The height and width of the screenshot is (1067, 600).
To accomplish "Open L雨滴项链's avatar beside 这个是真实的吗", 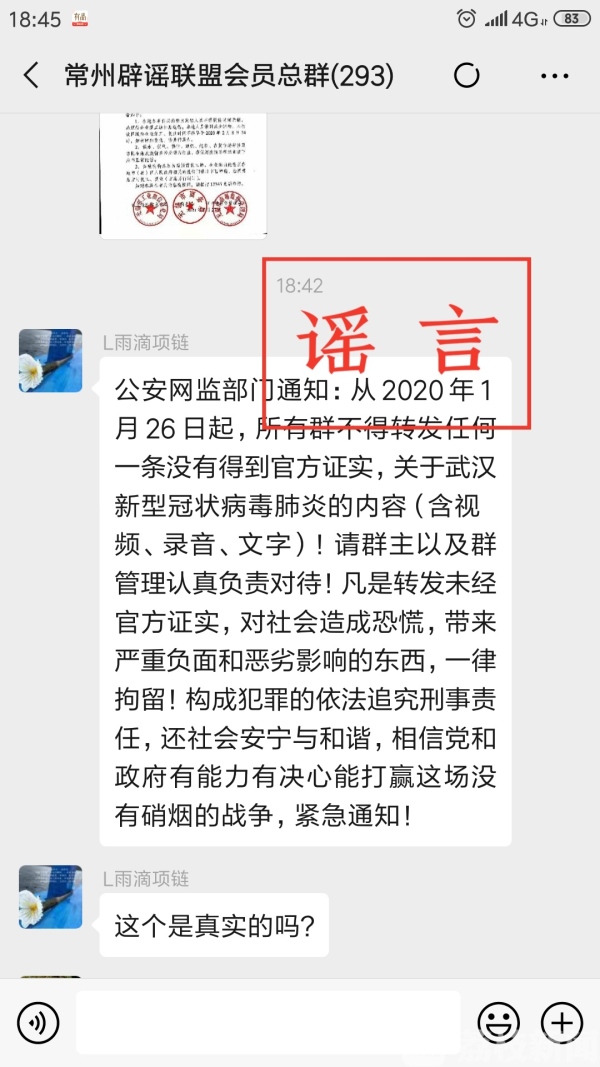I will [x=50, y=896].
